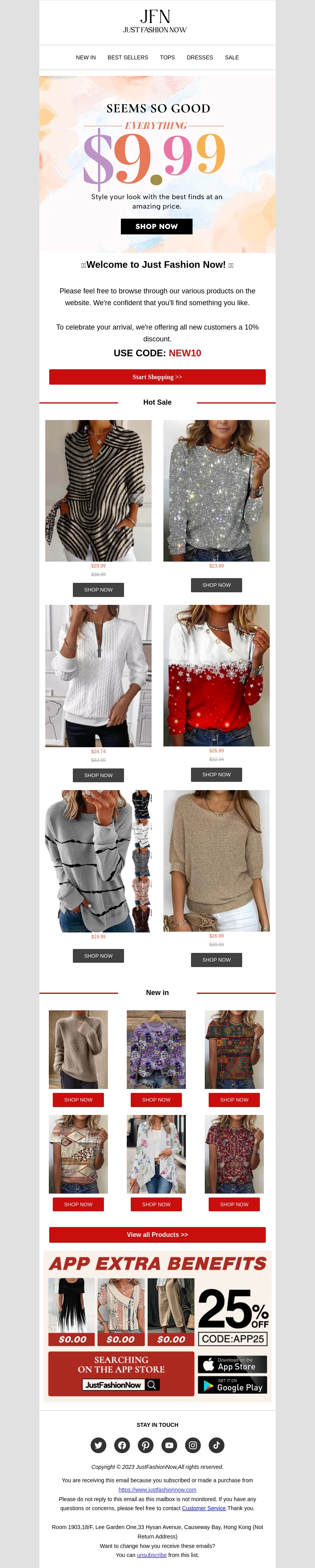315x1568 pixels.
Task: Visit the Instagram profile icon
Action: click(193, 1445)
